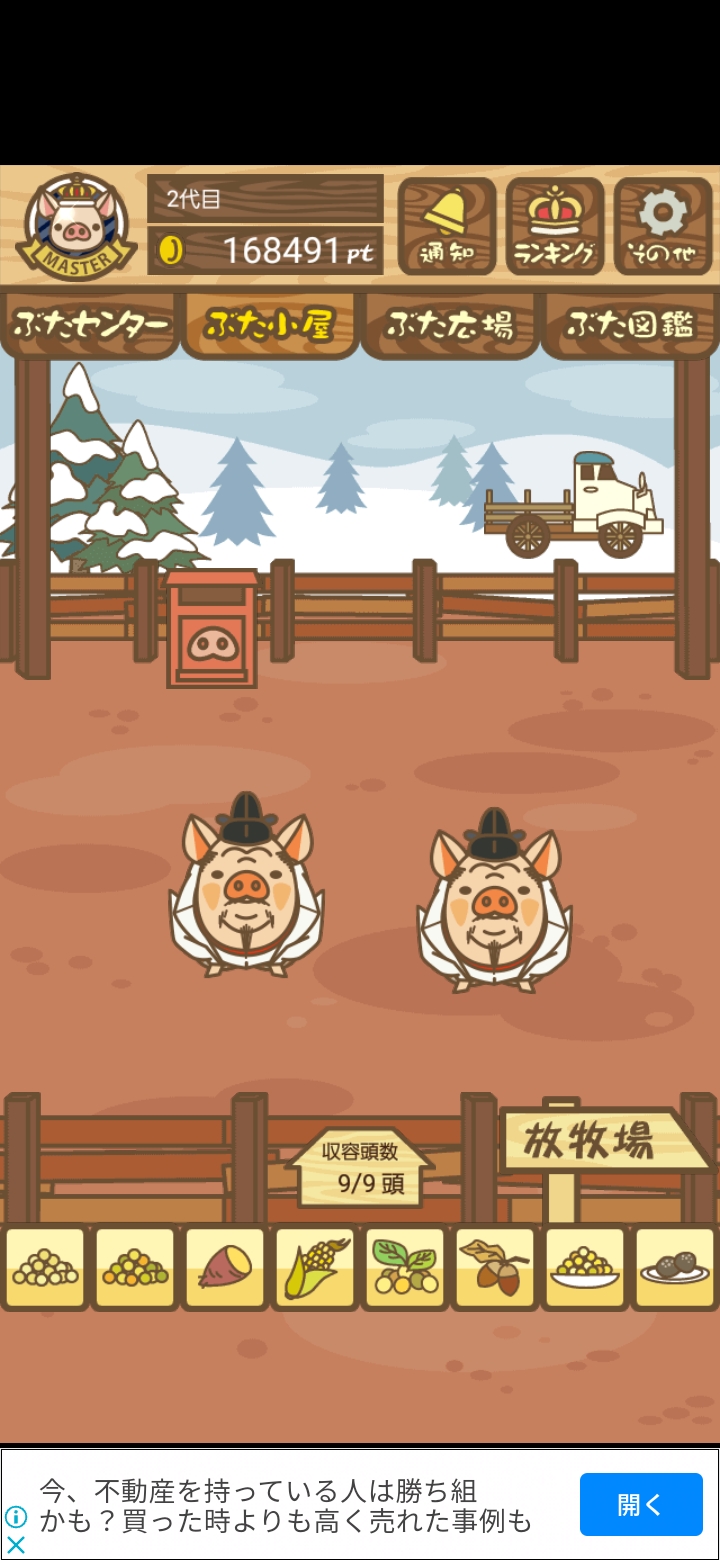Select the sweet potato feed
720x1560 pixels.
pos(225,1268)
